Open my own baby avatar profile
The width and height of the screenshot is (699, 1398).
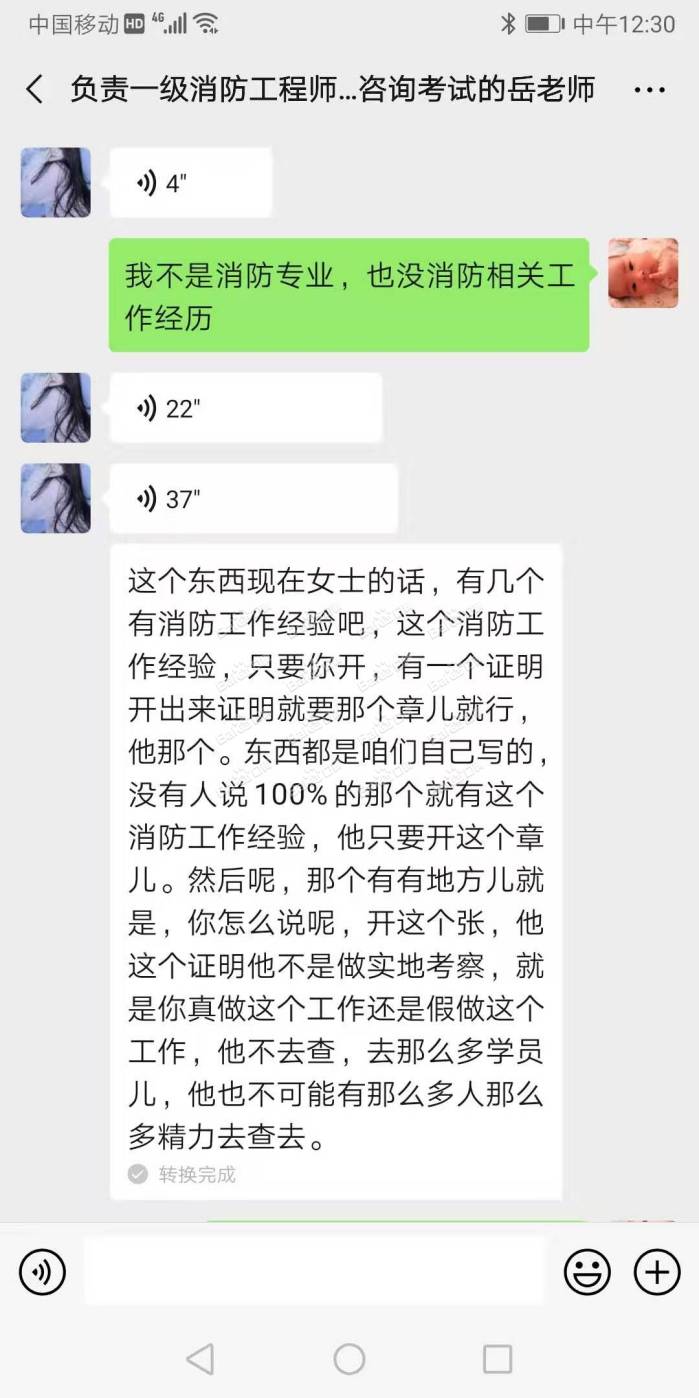[x=643, y=273]
